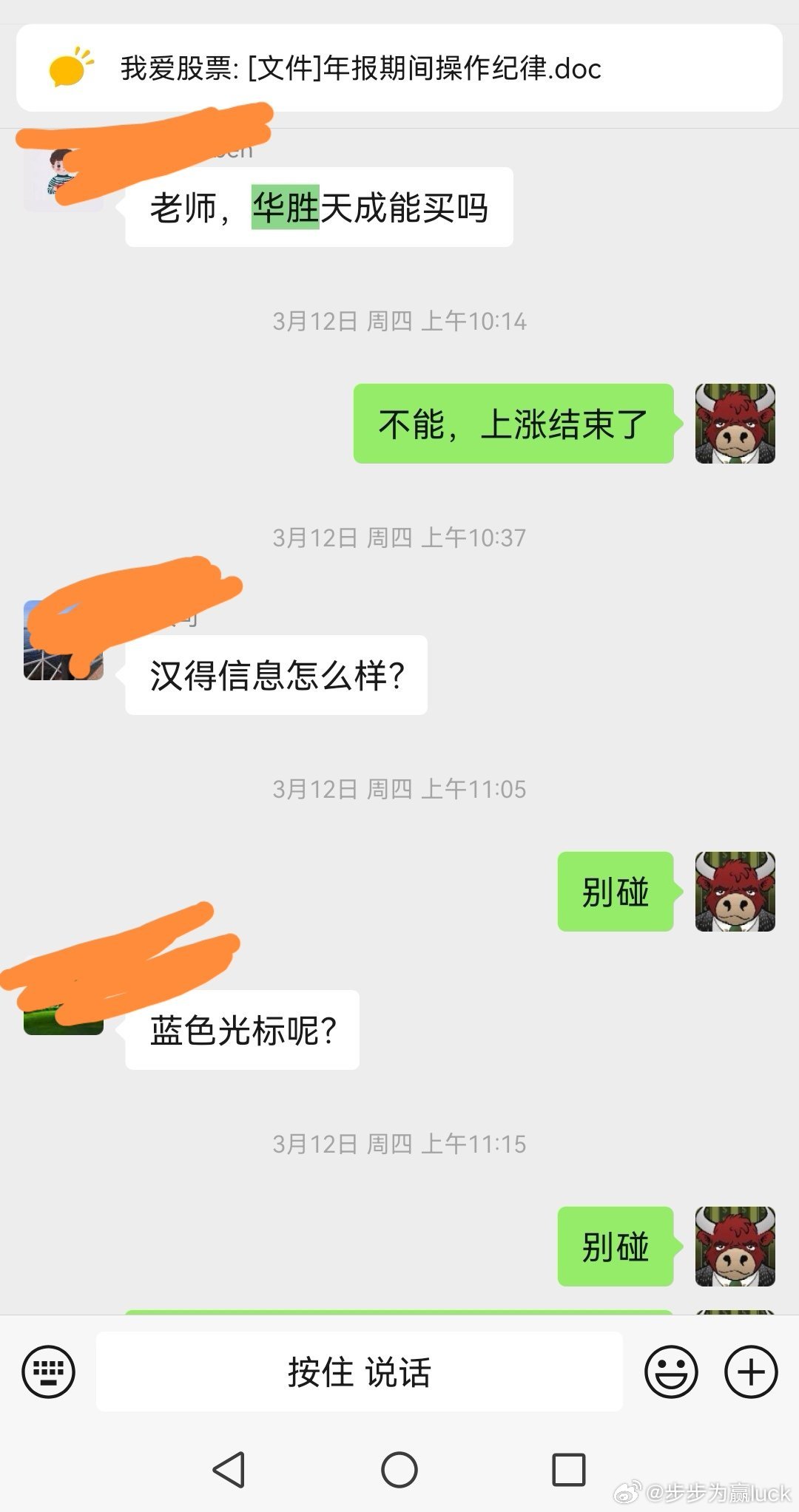799x1512 pixels.
Task: Tap the first 别碰 green bubble
Action: point(616,892)
